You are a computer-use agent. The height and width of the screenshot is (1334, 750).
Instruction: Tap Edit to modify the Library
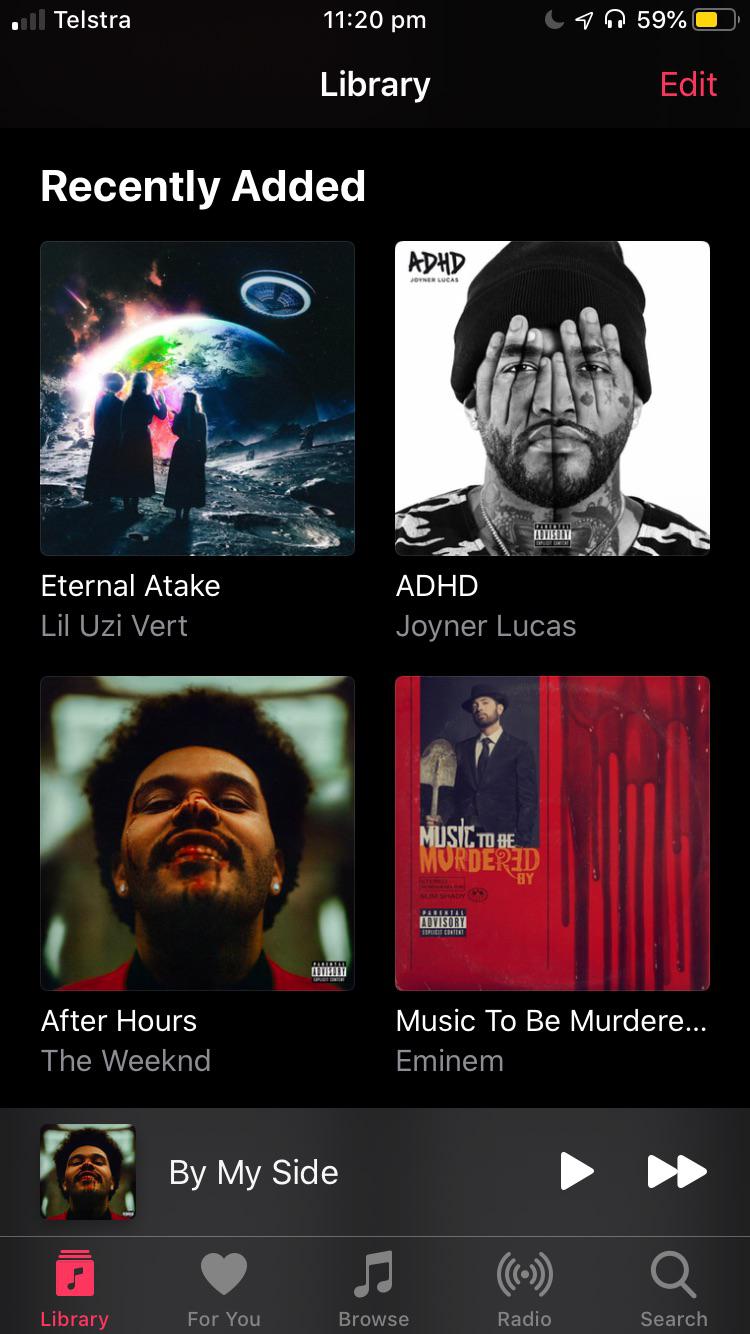(688, 85)
